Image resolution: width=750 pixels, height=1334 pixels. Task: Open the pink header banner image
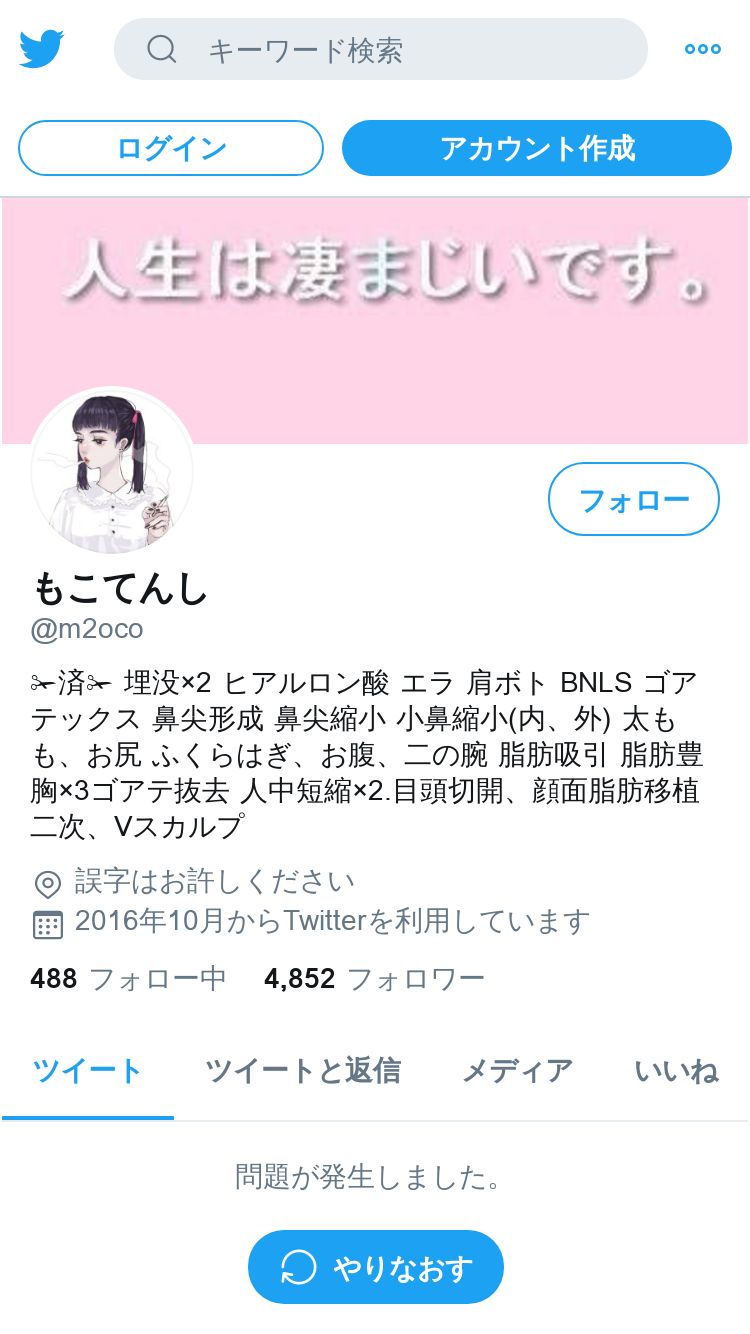click(x=375, y=321)
